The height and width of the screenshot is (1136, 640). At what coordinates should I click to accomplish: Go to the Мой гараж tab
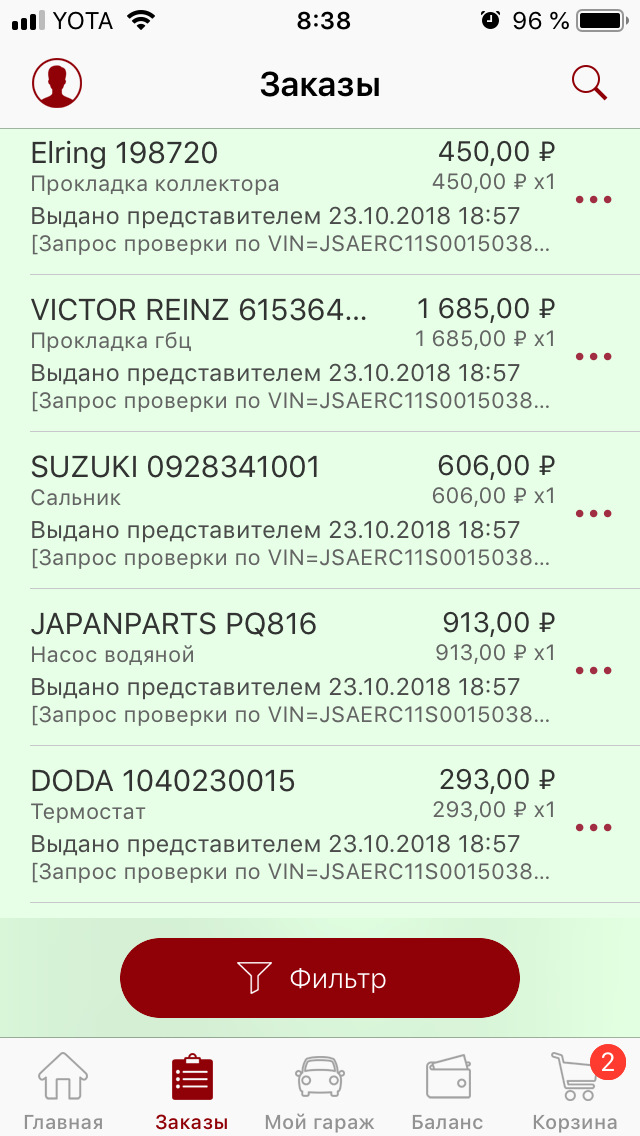click(x=320, y=1090)
